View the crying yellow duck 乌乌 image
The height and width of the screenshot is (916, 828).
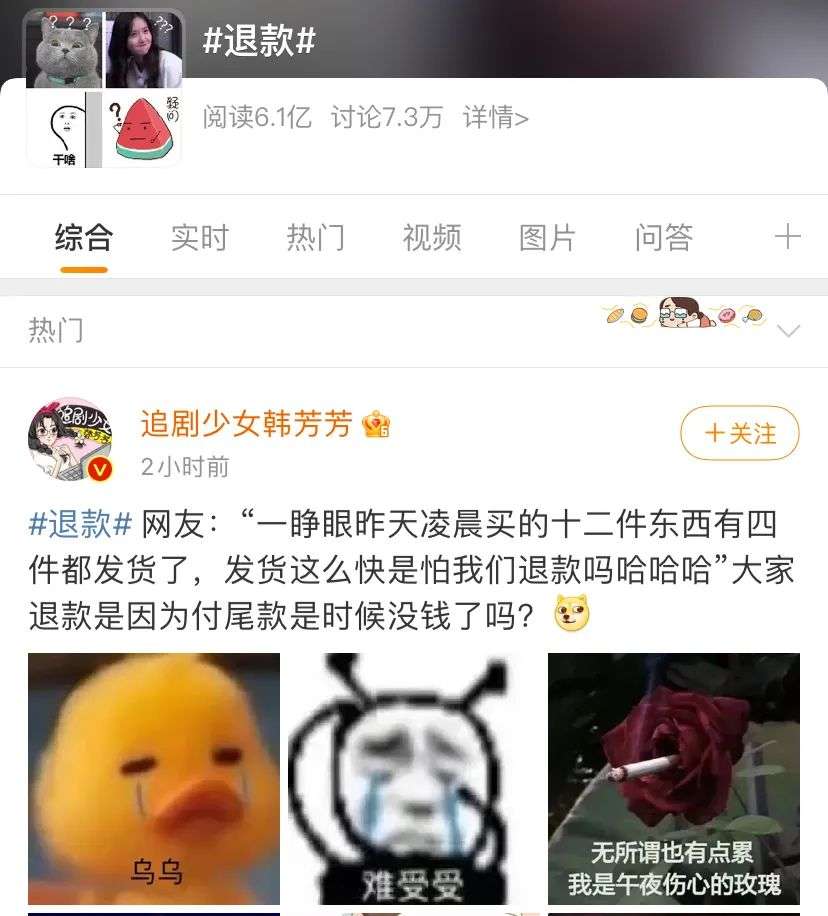coord(154,779)
